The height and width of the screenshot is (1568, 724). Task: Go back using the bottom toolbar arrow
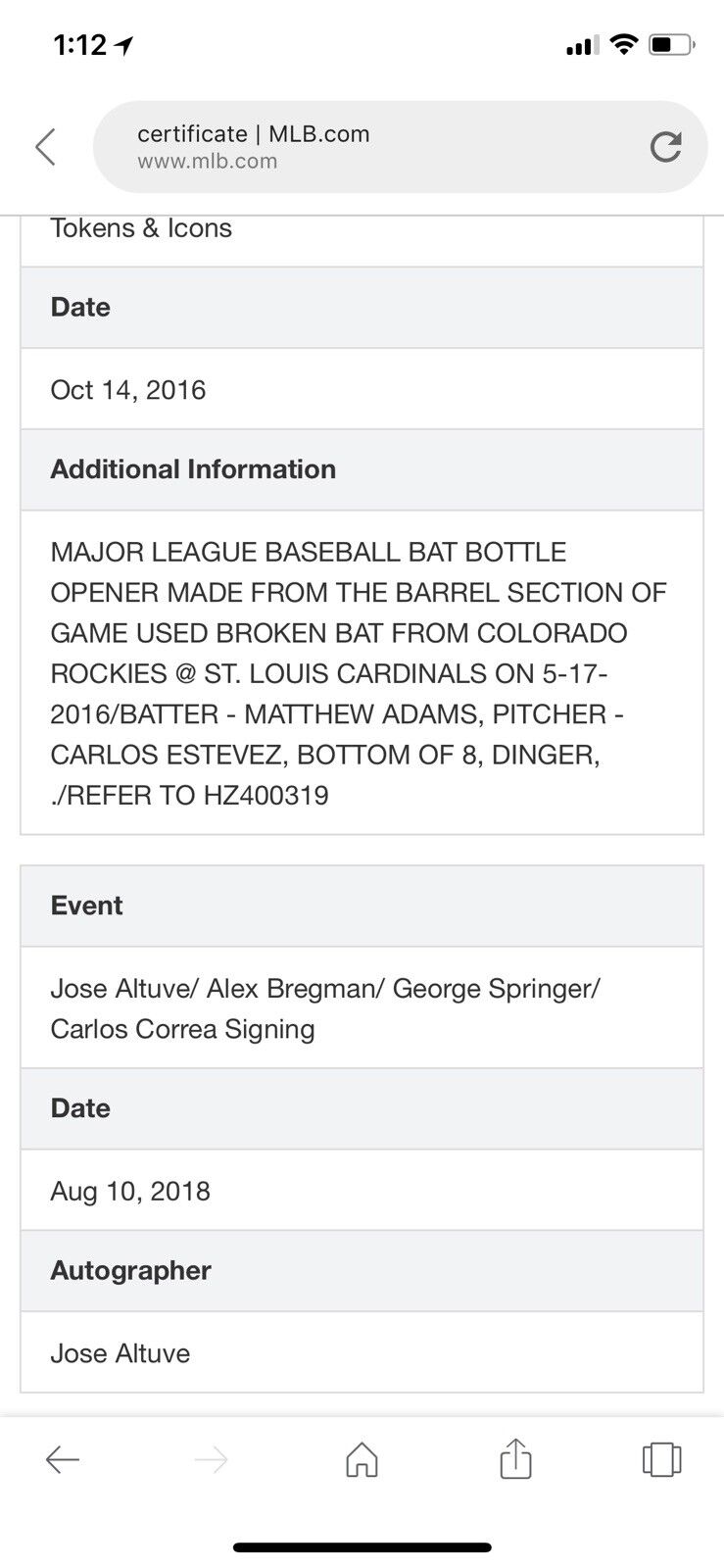(x=63, y=1459)
